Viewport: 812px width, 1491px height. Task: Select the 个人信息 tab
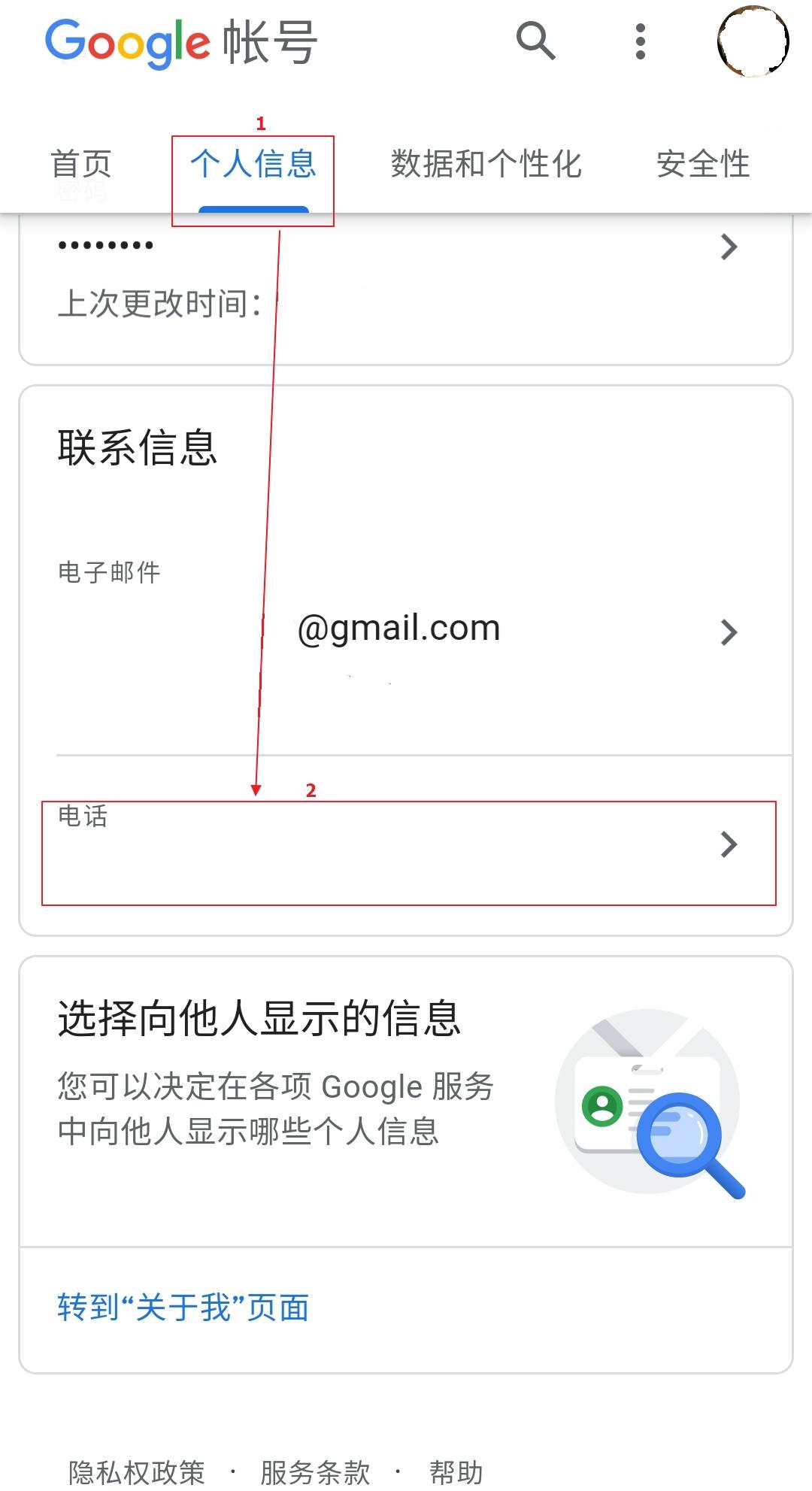click(253, 164)
